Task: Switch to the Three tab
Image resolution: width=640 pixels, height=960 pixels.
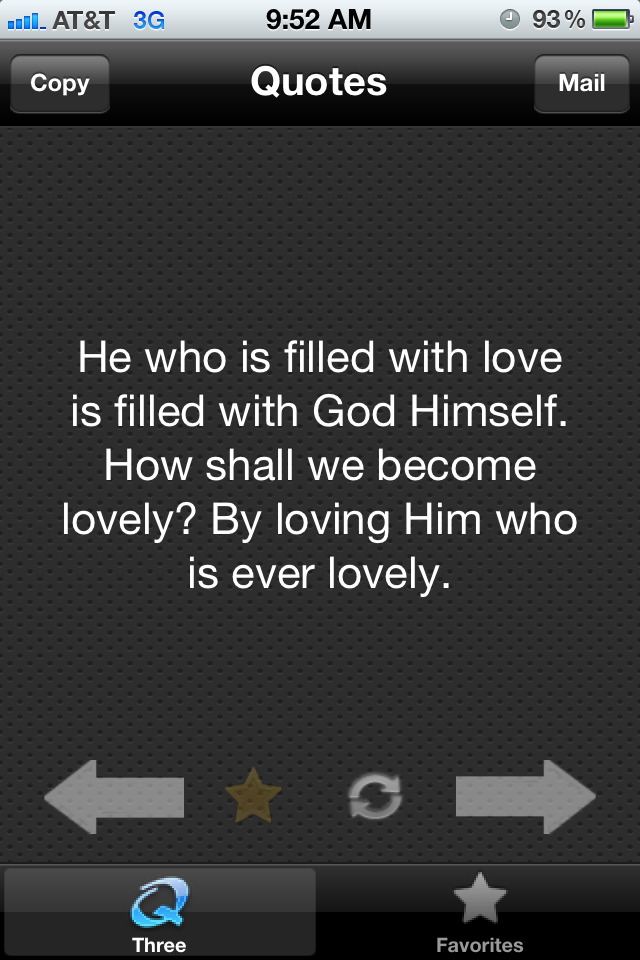Action: tap(159, 912)
